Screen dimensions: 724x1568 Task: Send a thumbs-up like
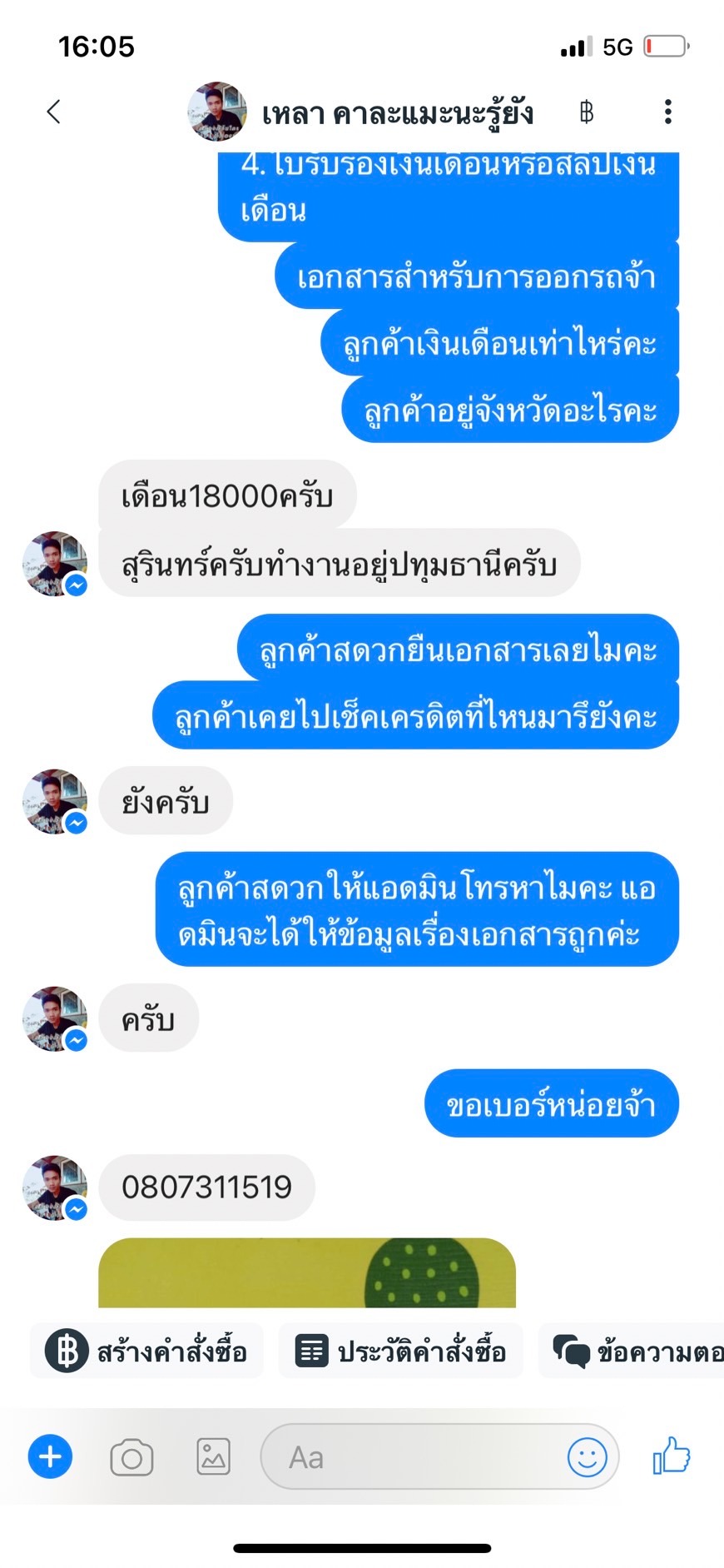pyautogui.click(x=672, y=1456)
